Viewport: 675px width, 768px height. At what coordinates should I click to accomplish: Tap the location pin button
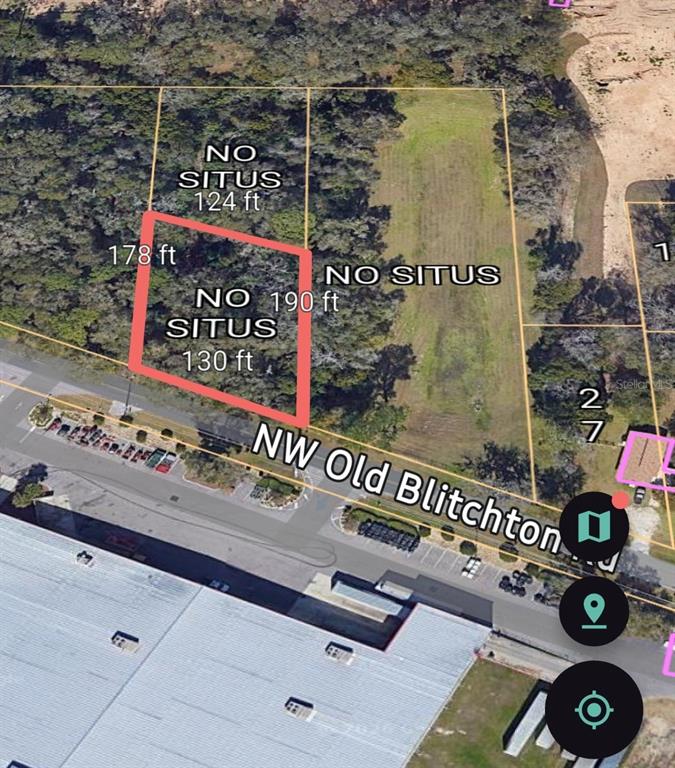click(594, 610)
